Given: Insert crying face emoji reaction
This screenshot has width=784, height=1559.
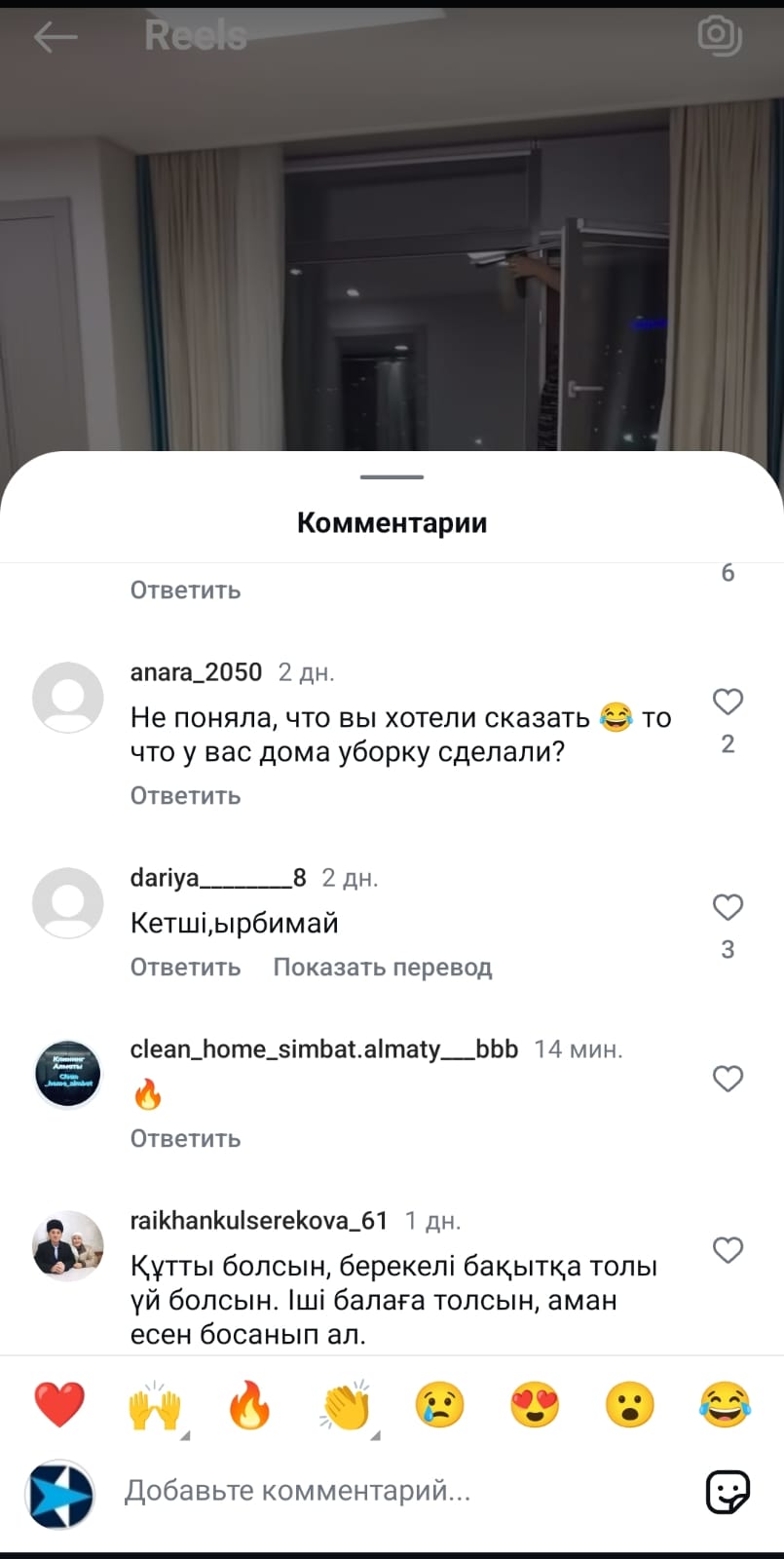Looking at the screenshot, I should (x=439, y=1405).
